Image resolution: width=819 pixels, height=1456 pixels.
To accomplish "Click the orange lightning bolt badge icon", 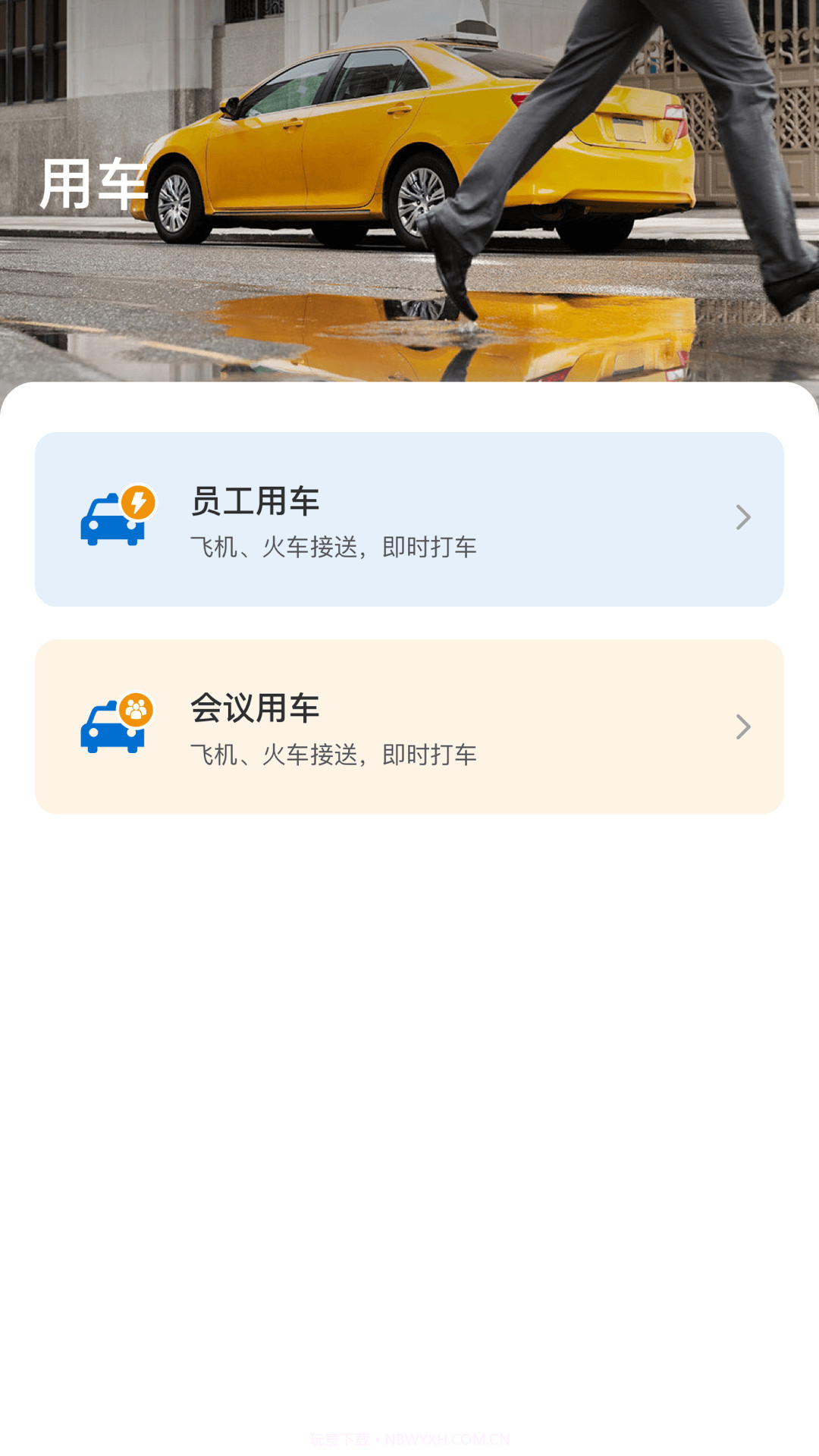I will pyautogui.click(x=139, y=500).
